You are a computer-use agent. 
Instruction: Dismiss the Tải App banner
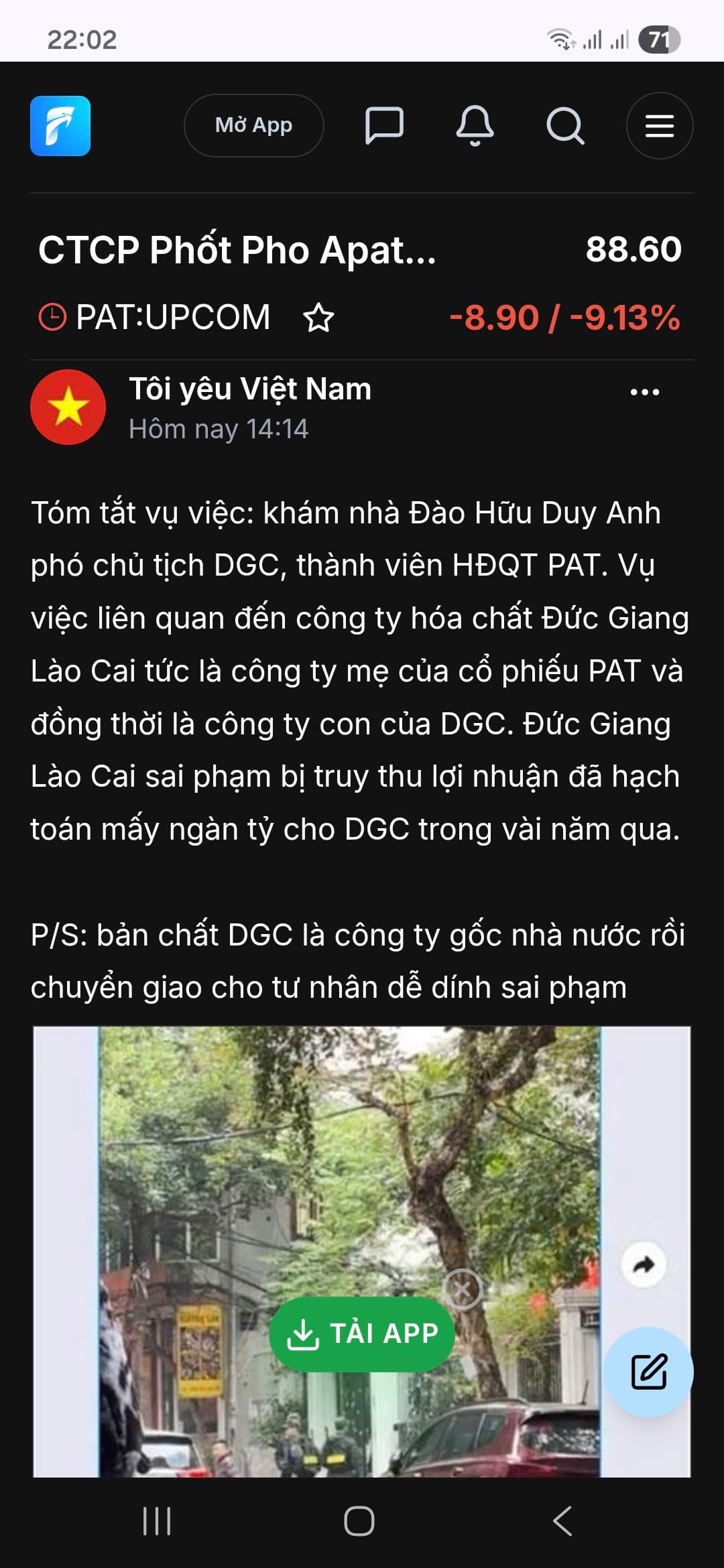tap(463, 1289)
